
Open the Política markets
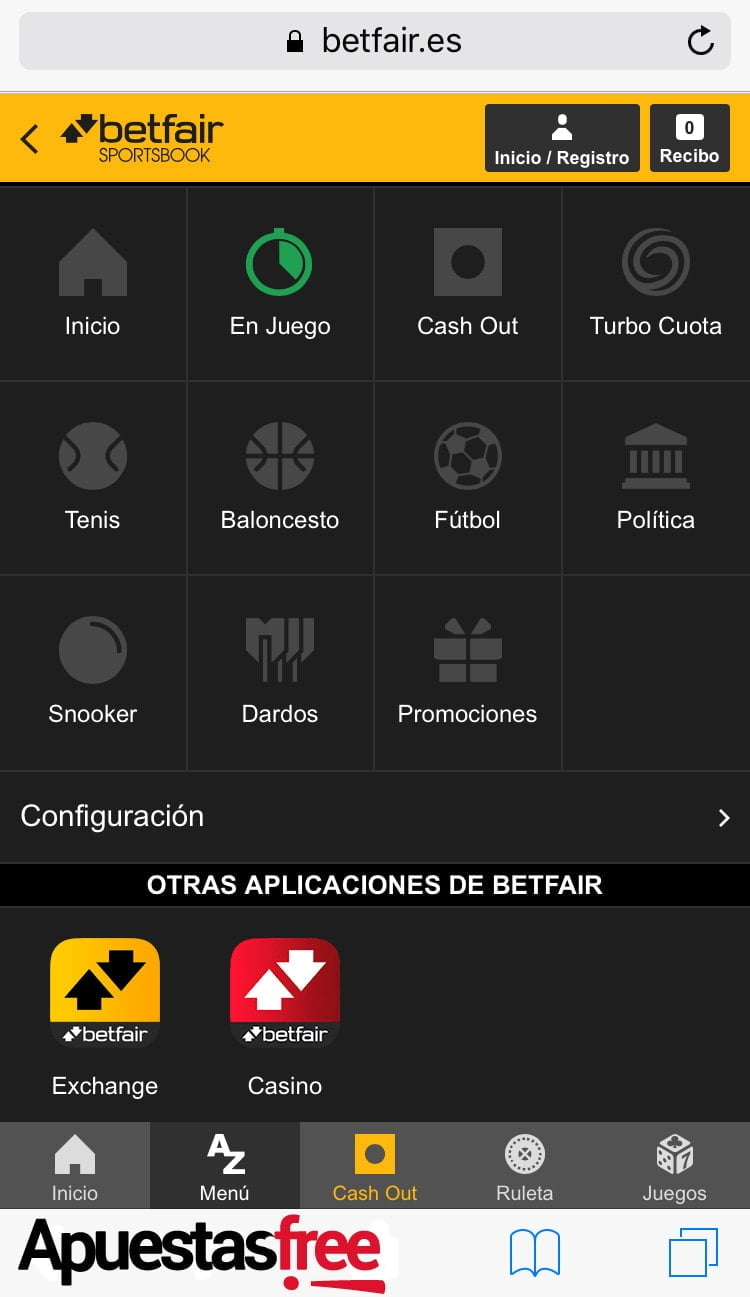click(x=655, y=478)
